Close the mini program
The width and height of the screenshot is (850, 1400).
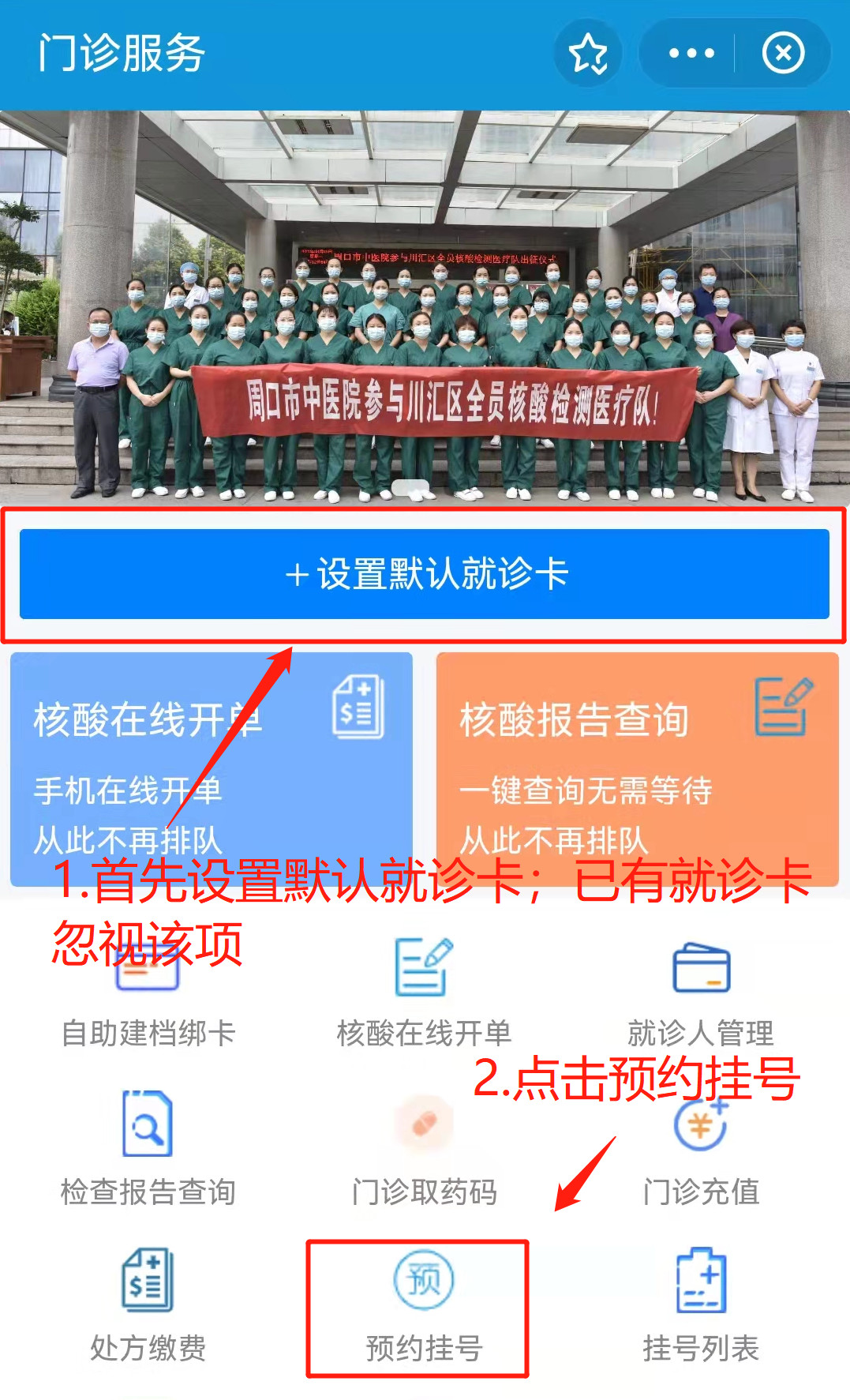coord(782,54)
